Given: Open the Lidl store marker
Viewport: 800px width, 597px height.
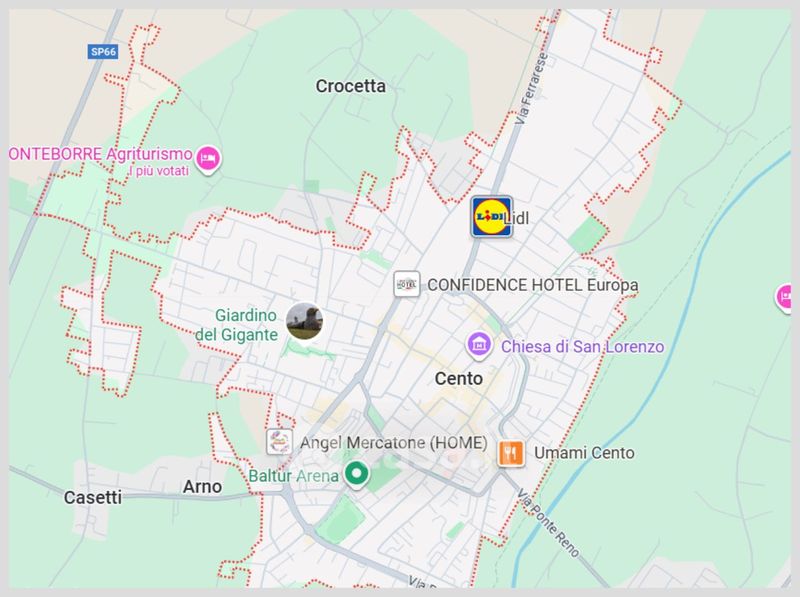Looking at the screenshot, I should 491,217.
